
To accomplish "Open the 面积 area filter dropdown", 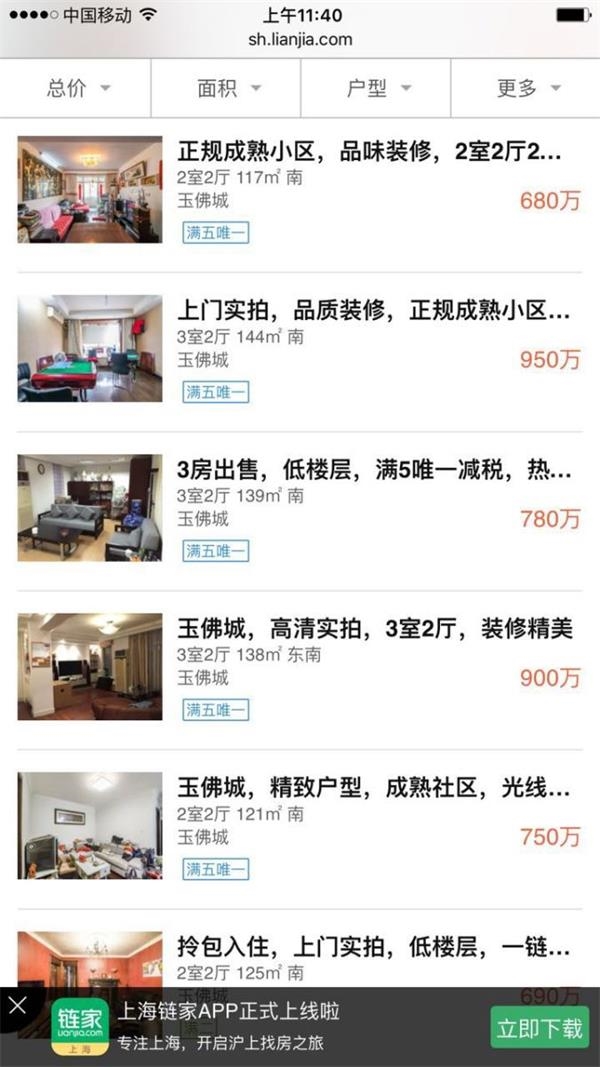I will [226, 88].
